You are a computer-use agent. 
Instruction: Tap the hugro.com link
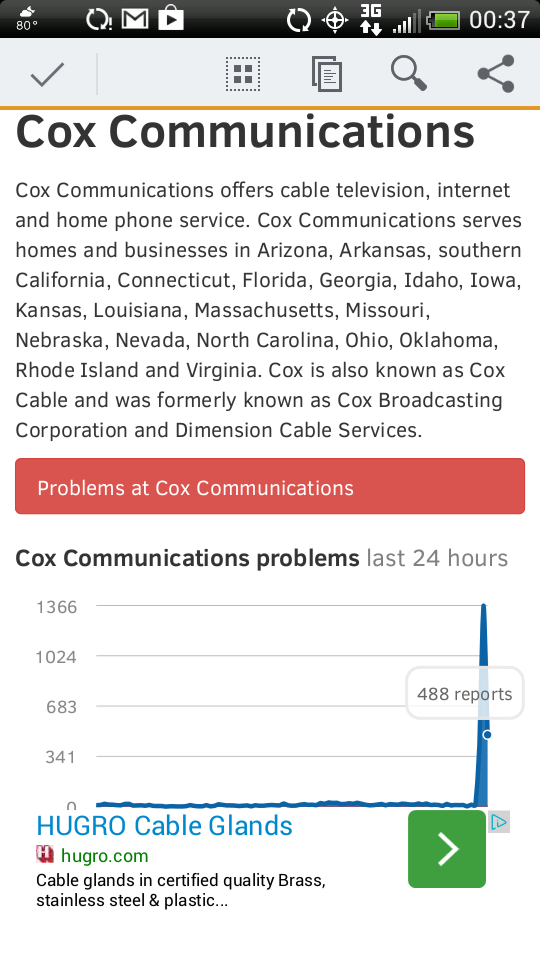click(104, 855)
